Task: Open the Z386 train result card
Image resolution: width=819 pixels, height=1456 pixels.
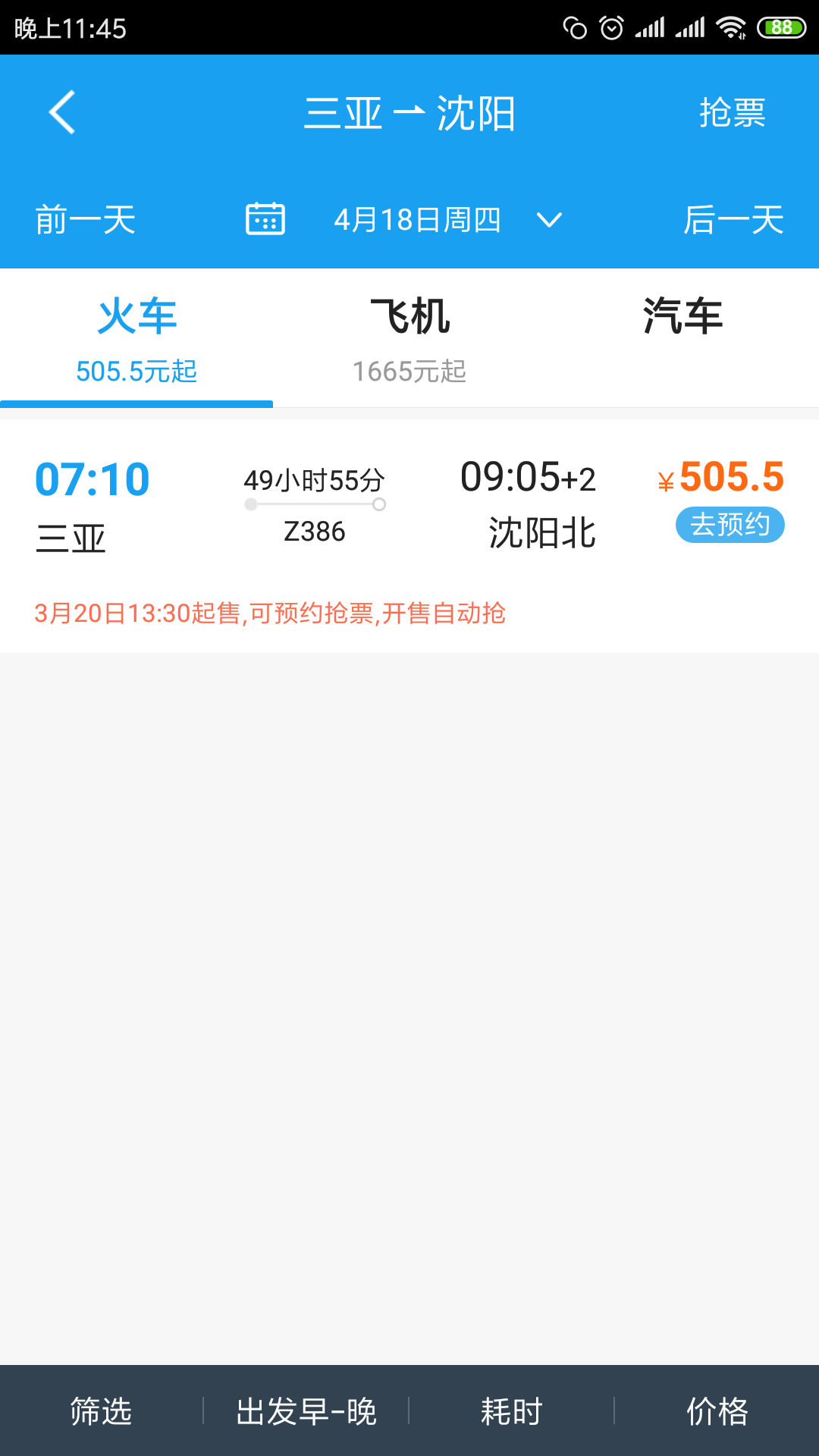Action: 409,535
